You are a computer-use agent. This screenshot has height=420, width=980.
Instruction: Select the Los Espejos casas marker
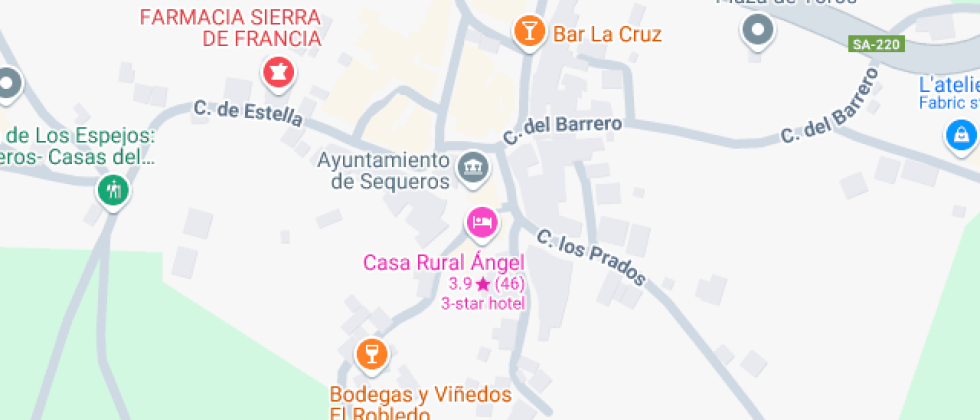[x=113, y=189]
